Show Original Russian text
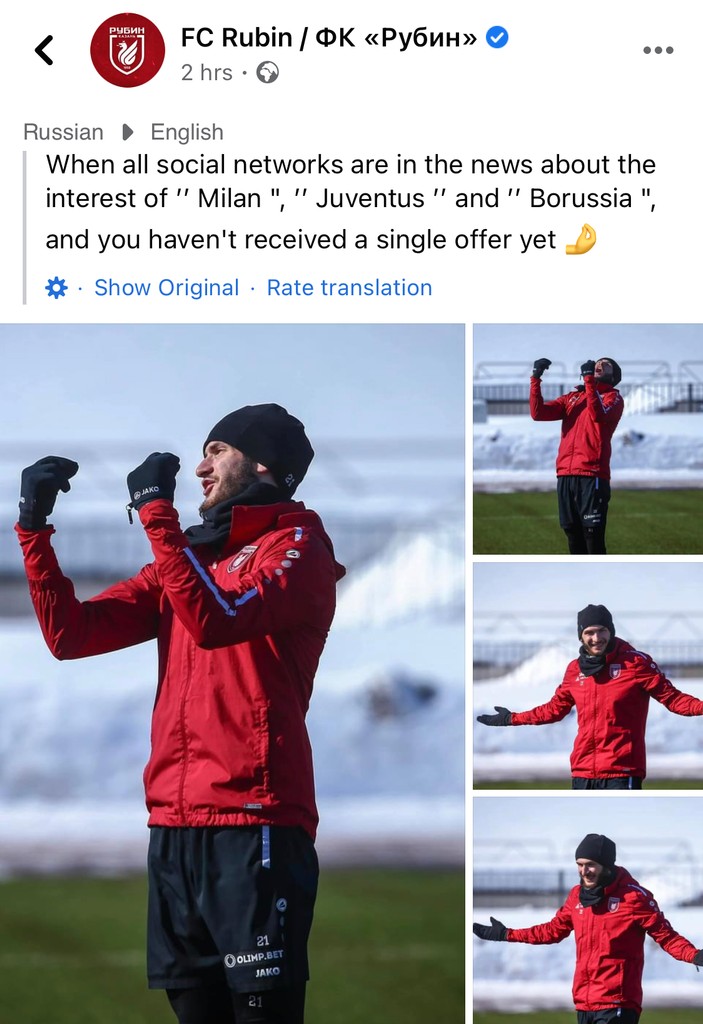This screenshot has height=1024, width=703. click(166, 288)
